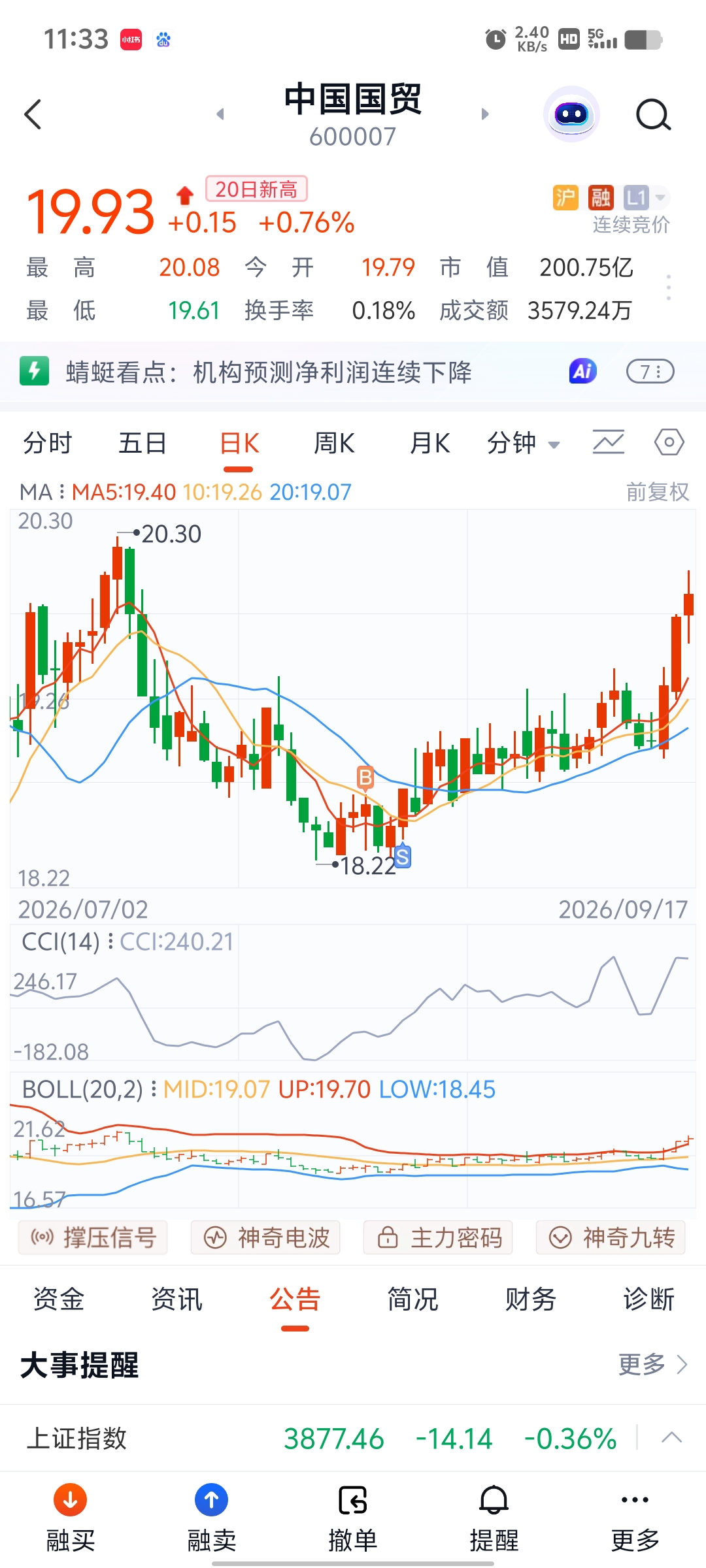
Task: Select the 月K chart tab
Action: tap(429, 444)
